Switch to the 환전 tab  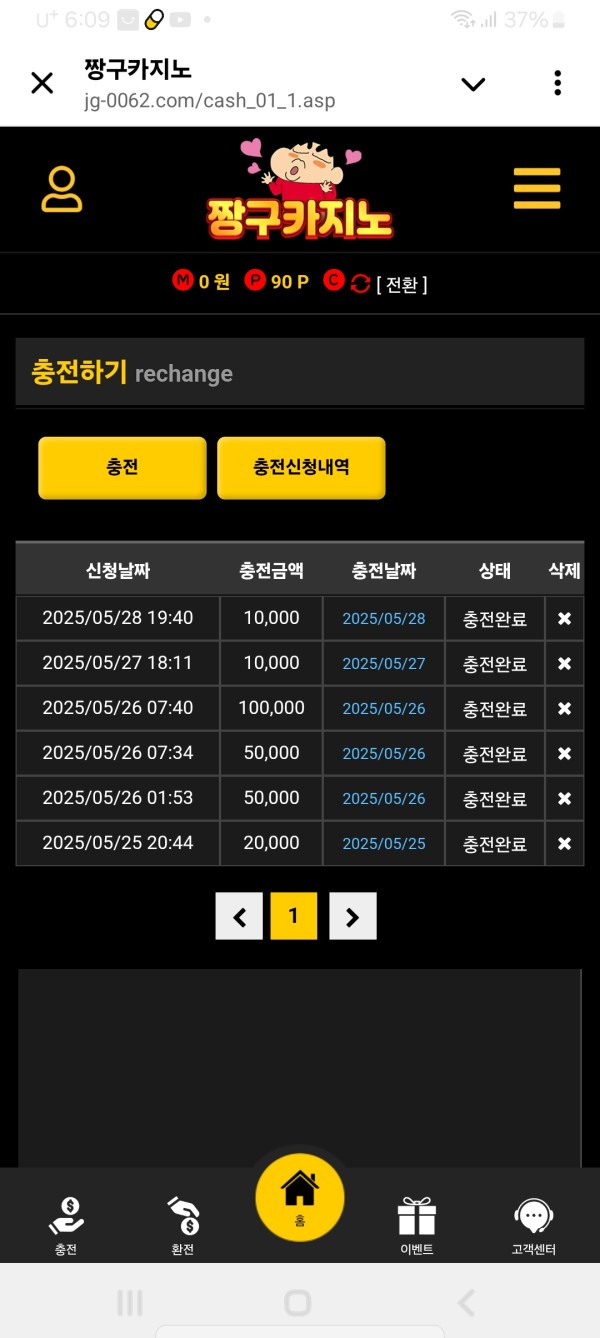pos(183,1226)
